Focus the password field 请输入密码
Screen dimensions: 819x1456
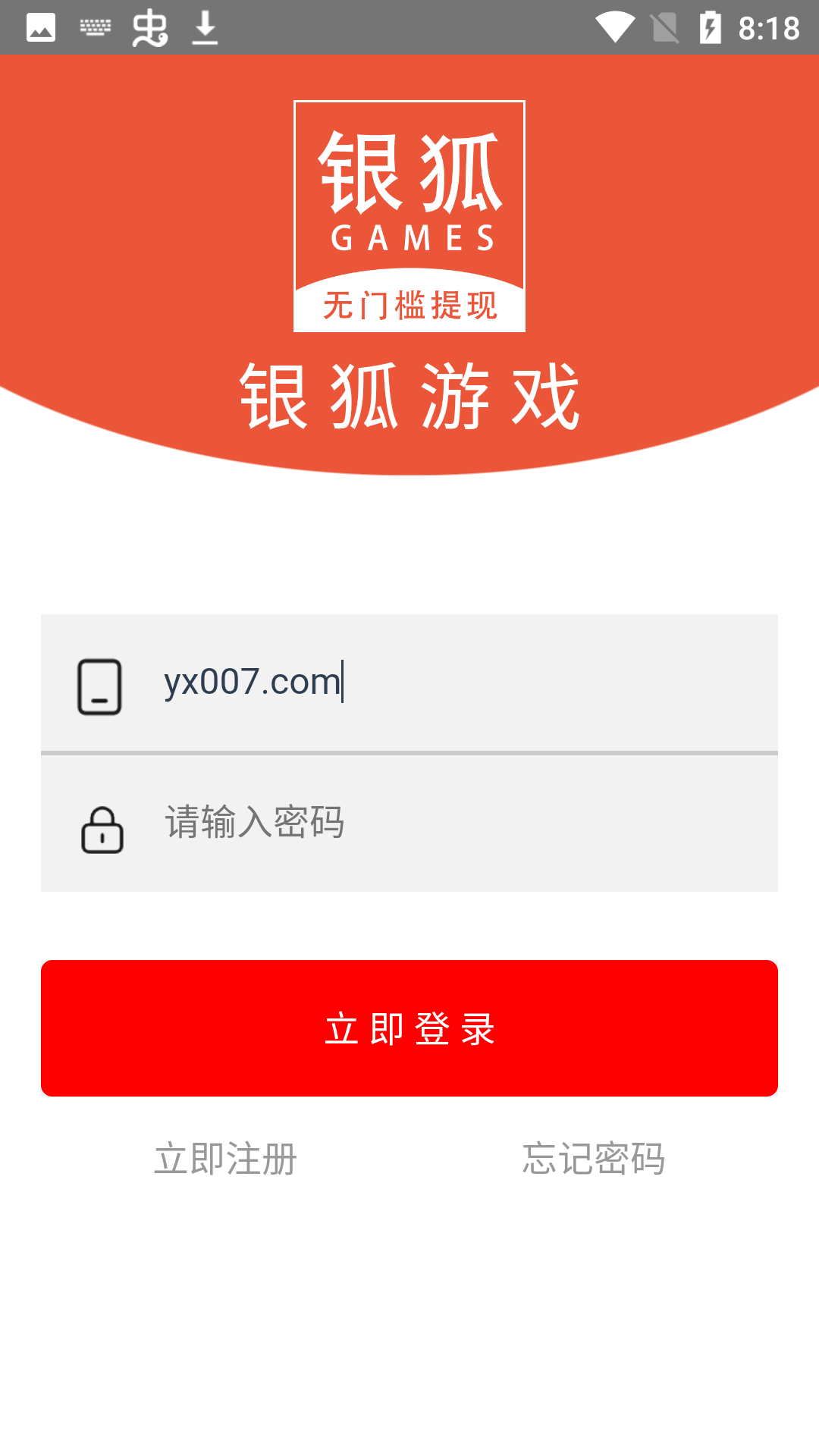pos(455,824)
